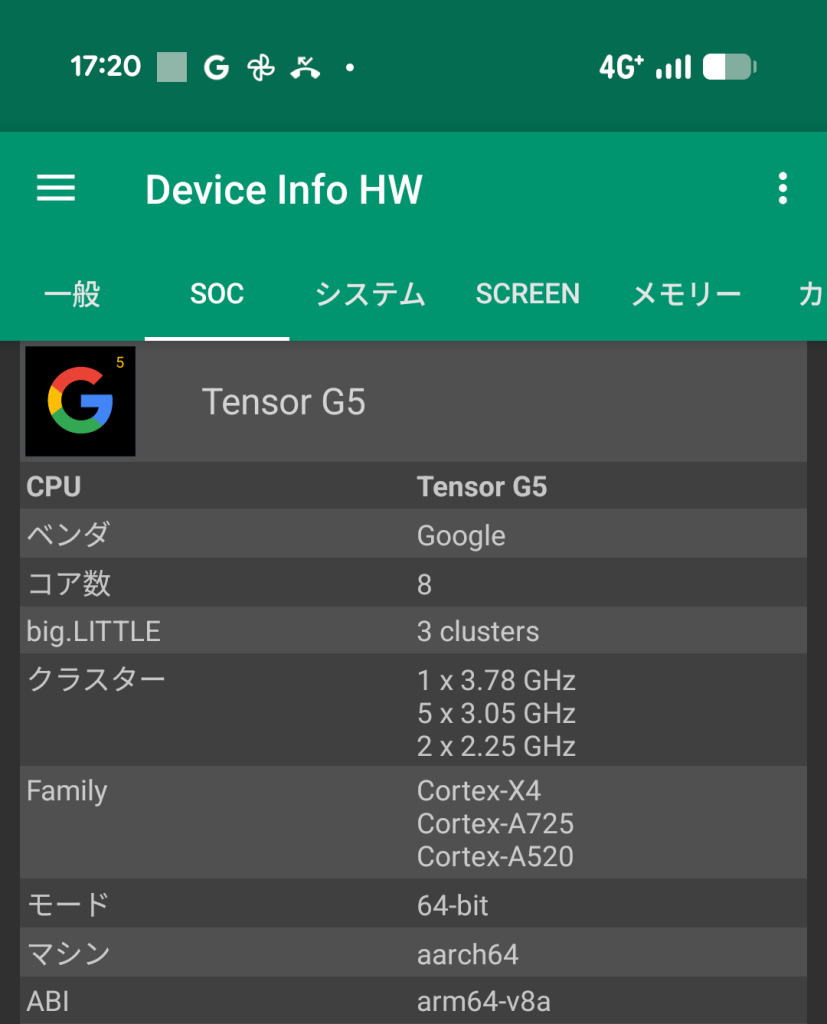This screenshot has width=827, height=1024.
Task: Switch to the 一般 tab
Action: (72, 294)
